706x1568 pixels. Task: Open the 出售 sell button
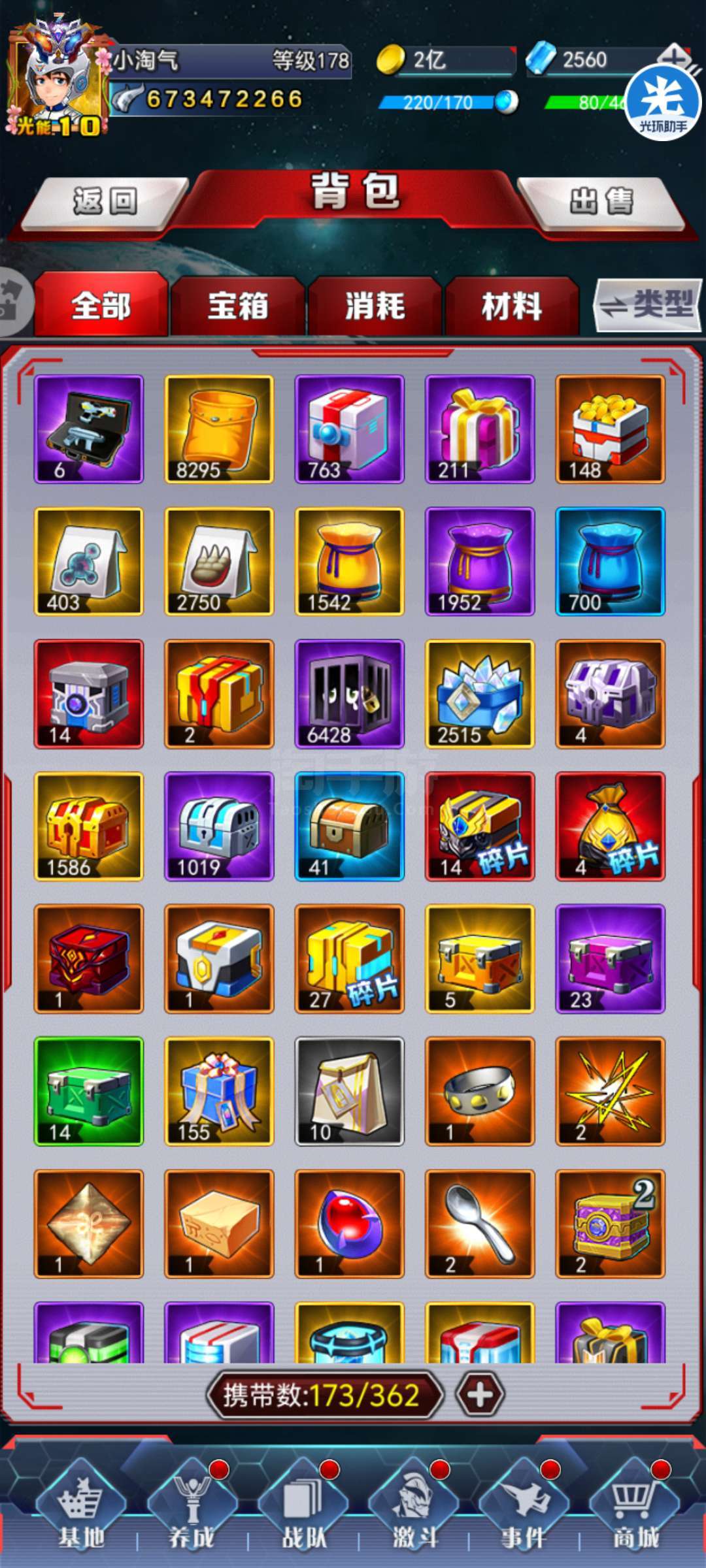click(601, 201)
